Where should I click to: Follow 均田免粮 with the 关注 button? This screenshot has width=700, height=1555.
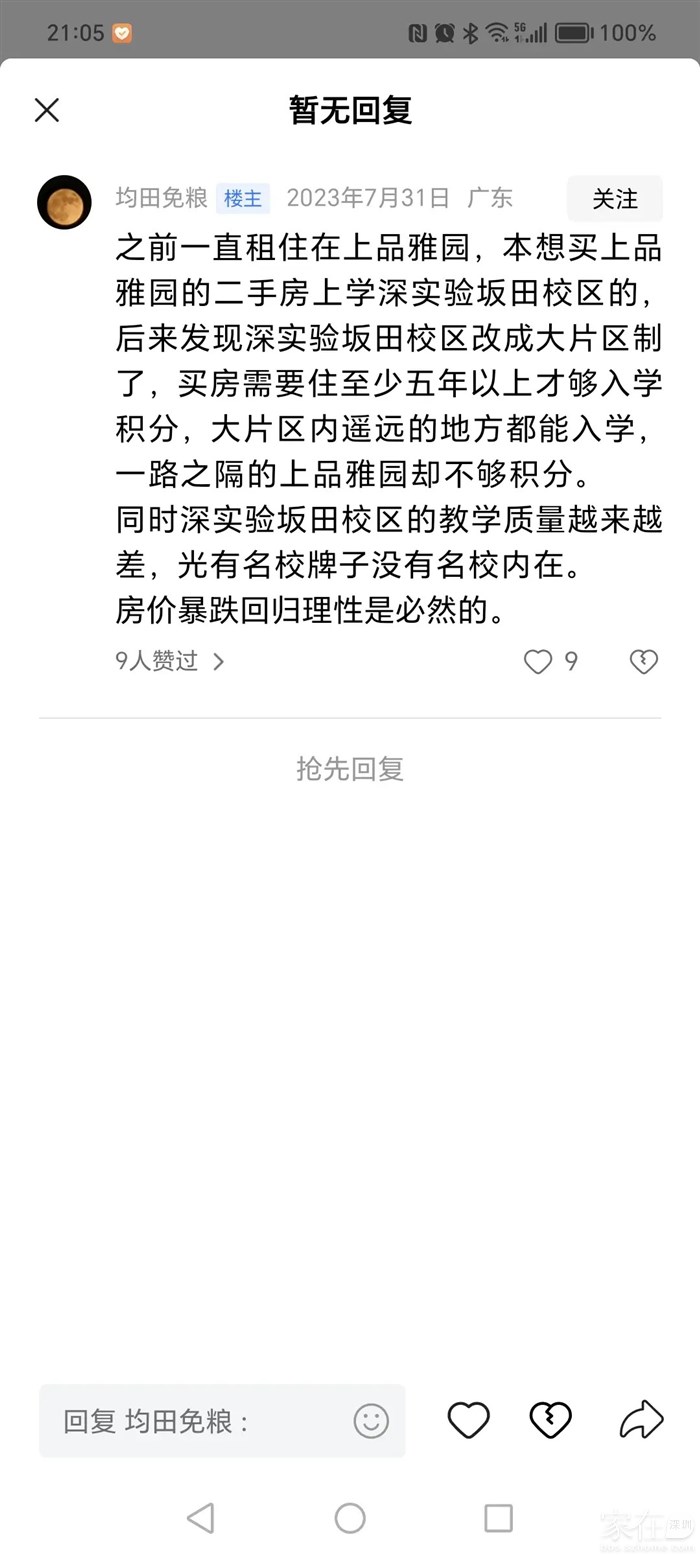click(x=614, y=198)
